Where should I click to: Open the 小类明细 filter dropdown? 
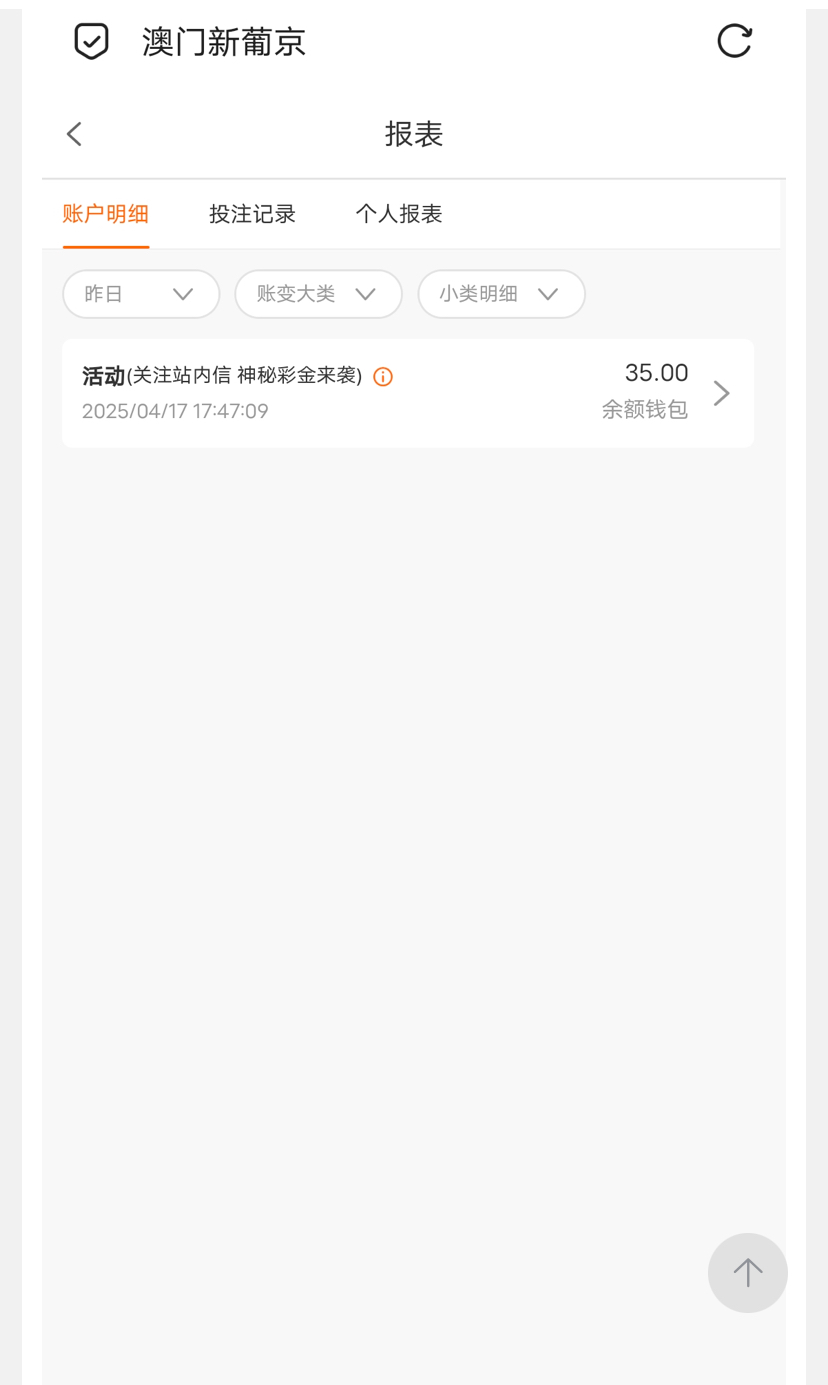(501, 294)
